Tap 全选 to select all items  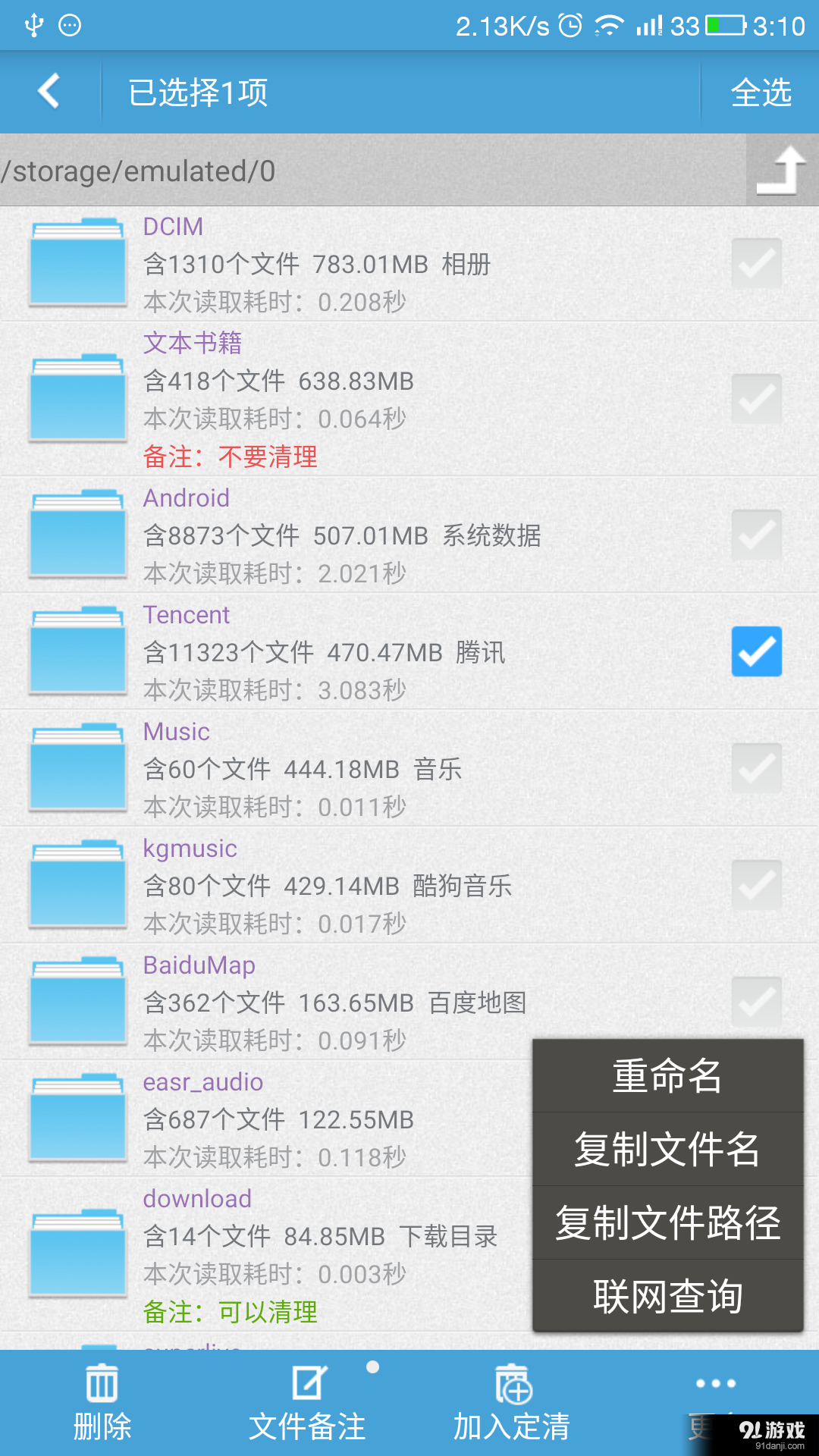pos(761,93)
